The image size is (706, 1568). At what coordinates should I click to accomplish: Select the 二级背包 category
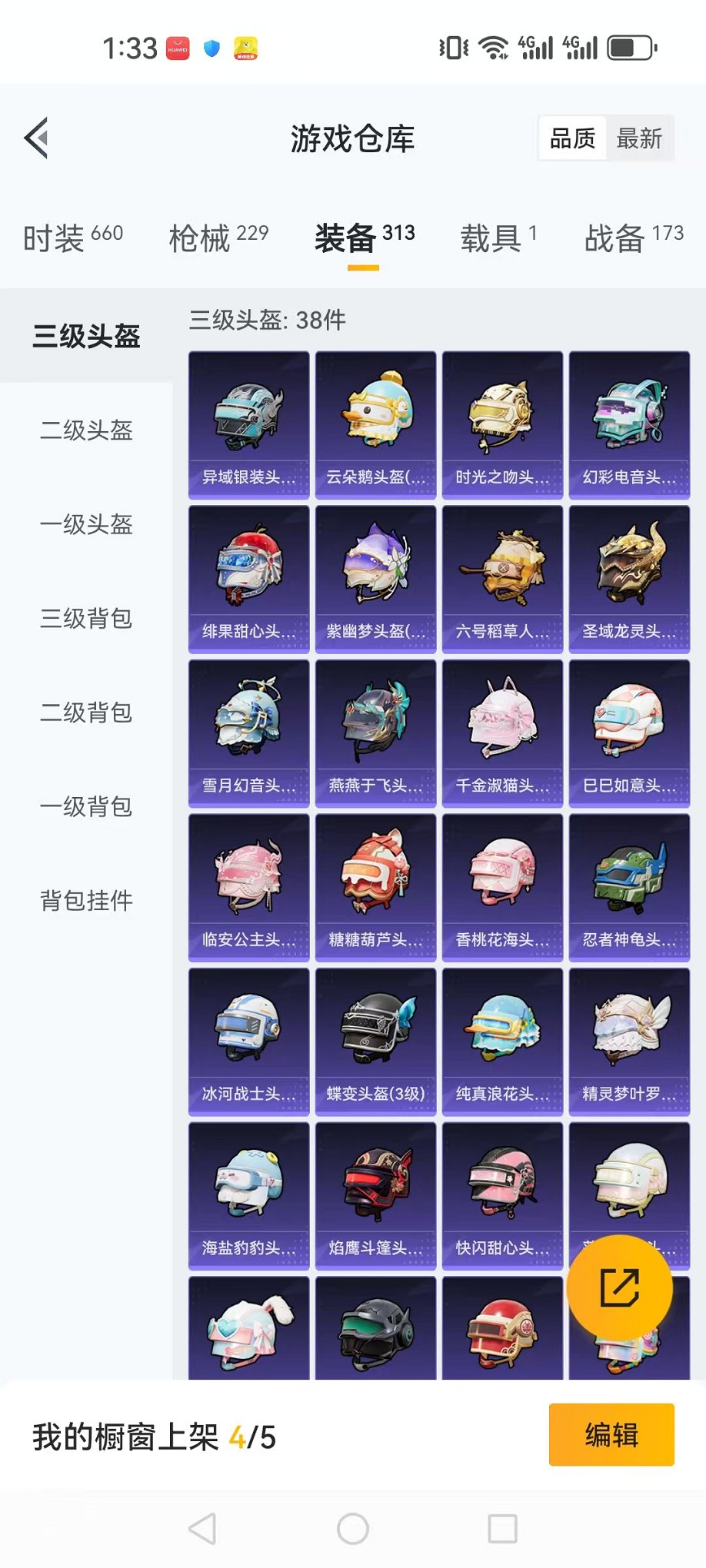86,713
